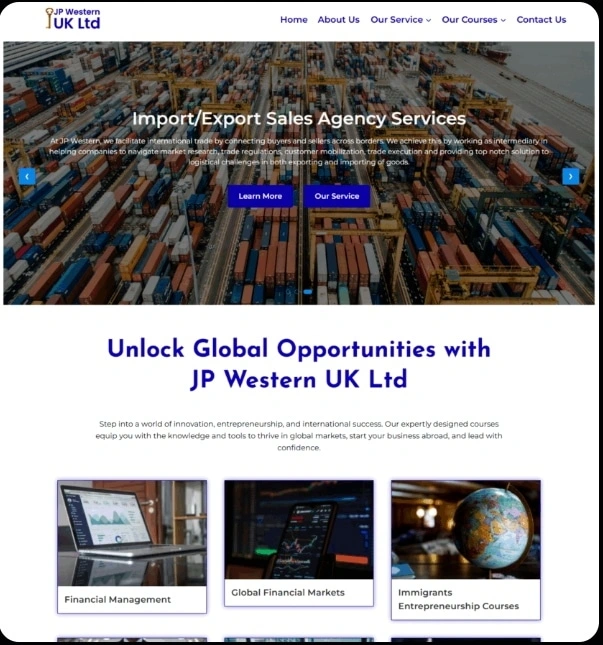Open the Contact Us page
This screenshot has height=645, width=603.
[541, 20]
